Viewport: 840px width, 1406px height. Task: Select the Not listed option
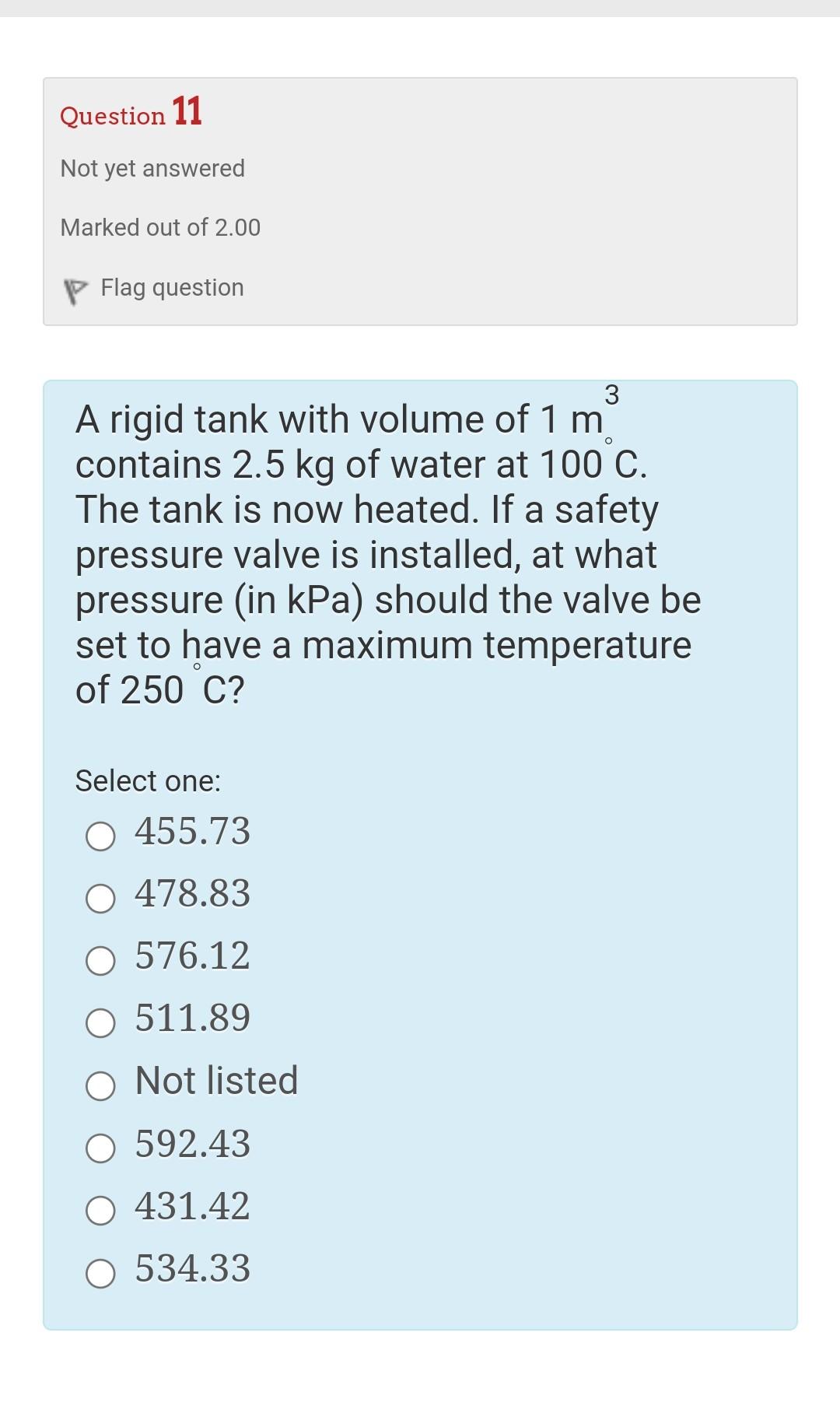[100, 1085]
